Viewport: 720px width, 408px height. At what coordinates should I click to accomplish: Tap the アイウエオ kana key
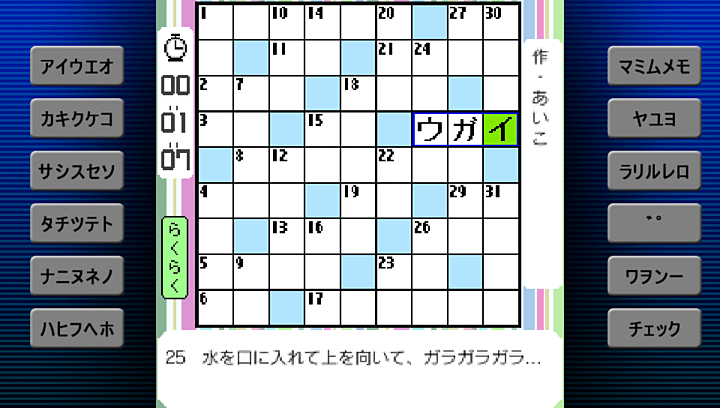coord(76,67)
